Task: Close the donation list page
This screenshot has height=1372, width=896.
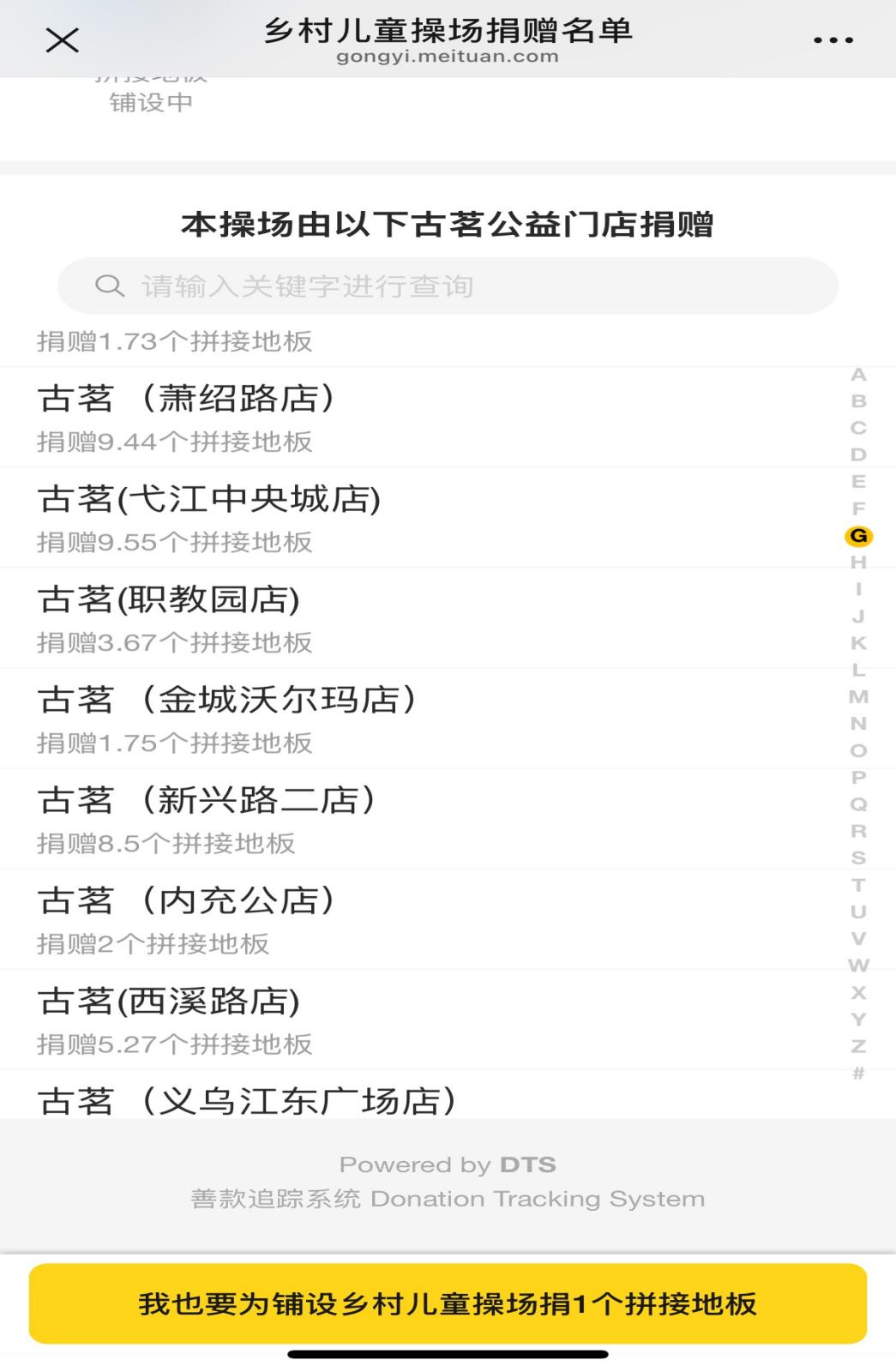Action: [62, 39]
